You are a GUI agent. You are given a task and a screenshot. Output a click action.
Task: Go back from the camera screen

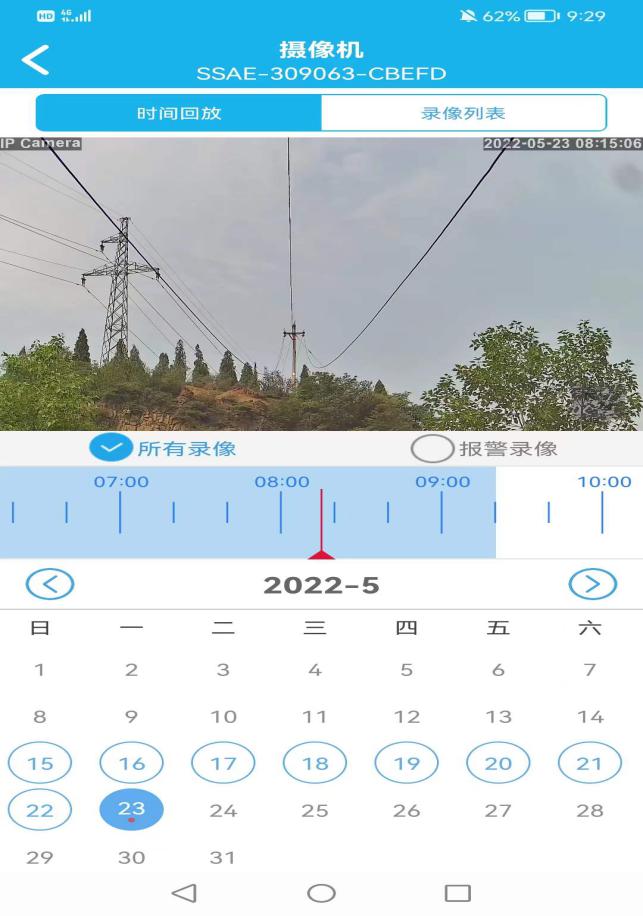click(x=35, y=60)
